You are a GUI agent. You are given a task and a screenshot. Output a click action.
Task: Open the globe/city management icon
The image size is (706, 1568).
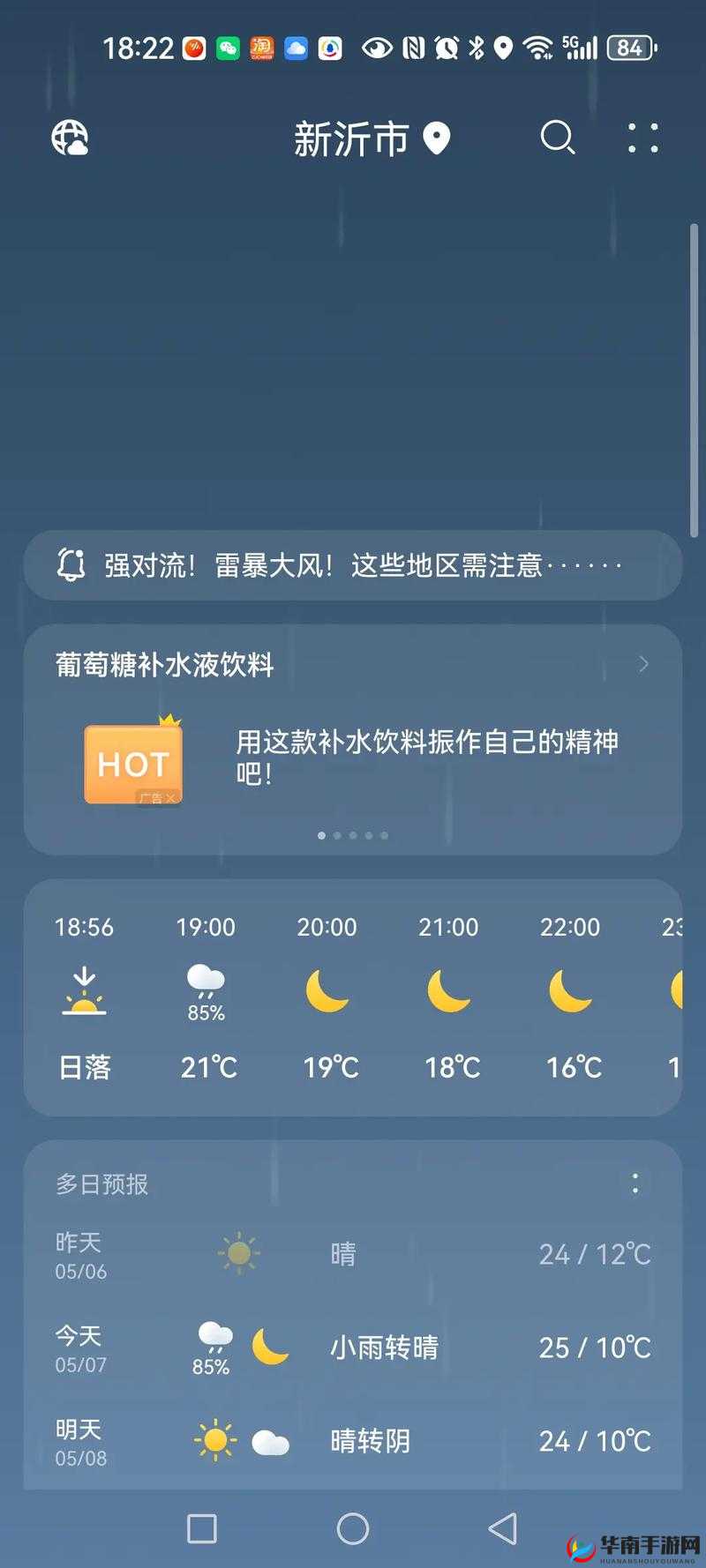[x=70, y=139]
